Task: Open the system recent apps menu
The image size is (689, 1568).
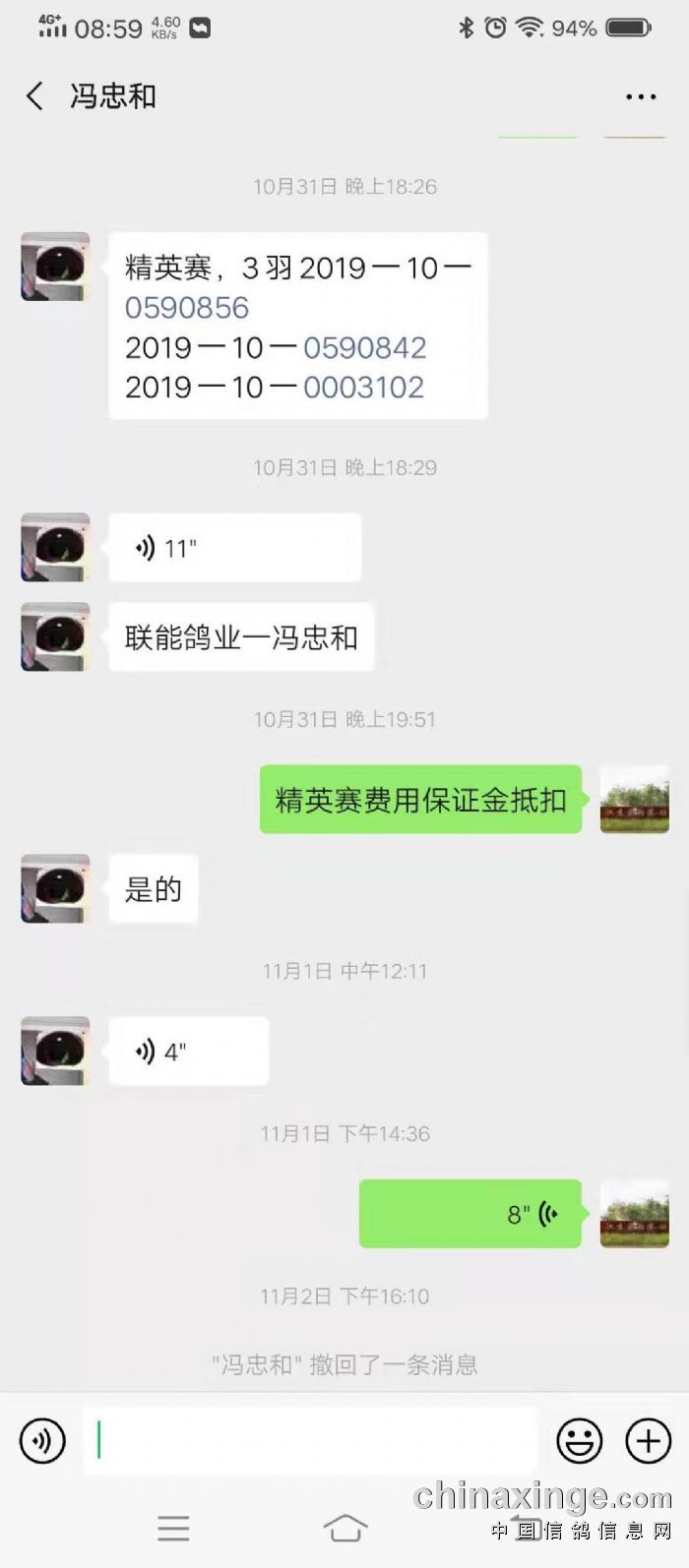Action: click(x=173, y=1528)
